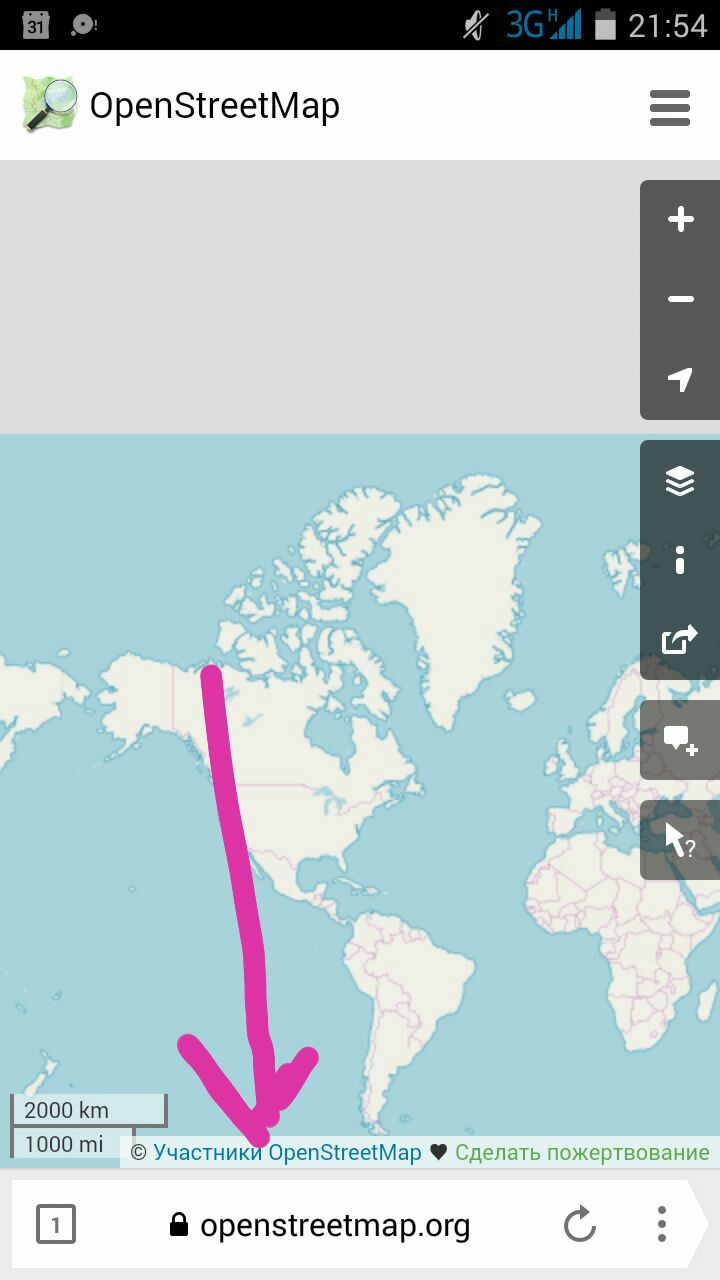Screen dimensions: 720x1280
Task: Tap the Сделать пожертвование donation link
Action: pos(582,1152)
